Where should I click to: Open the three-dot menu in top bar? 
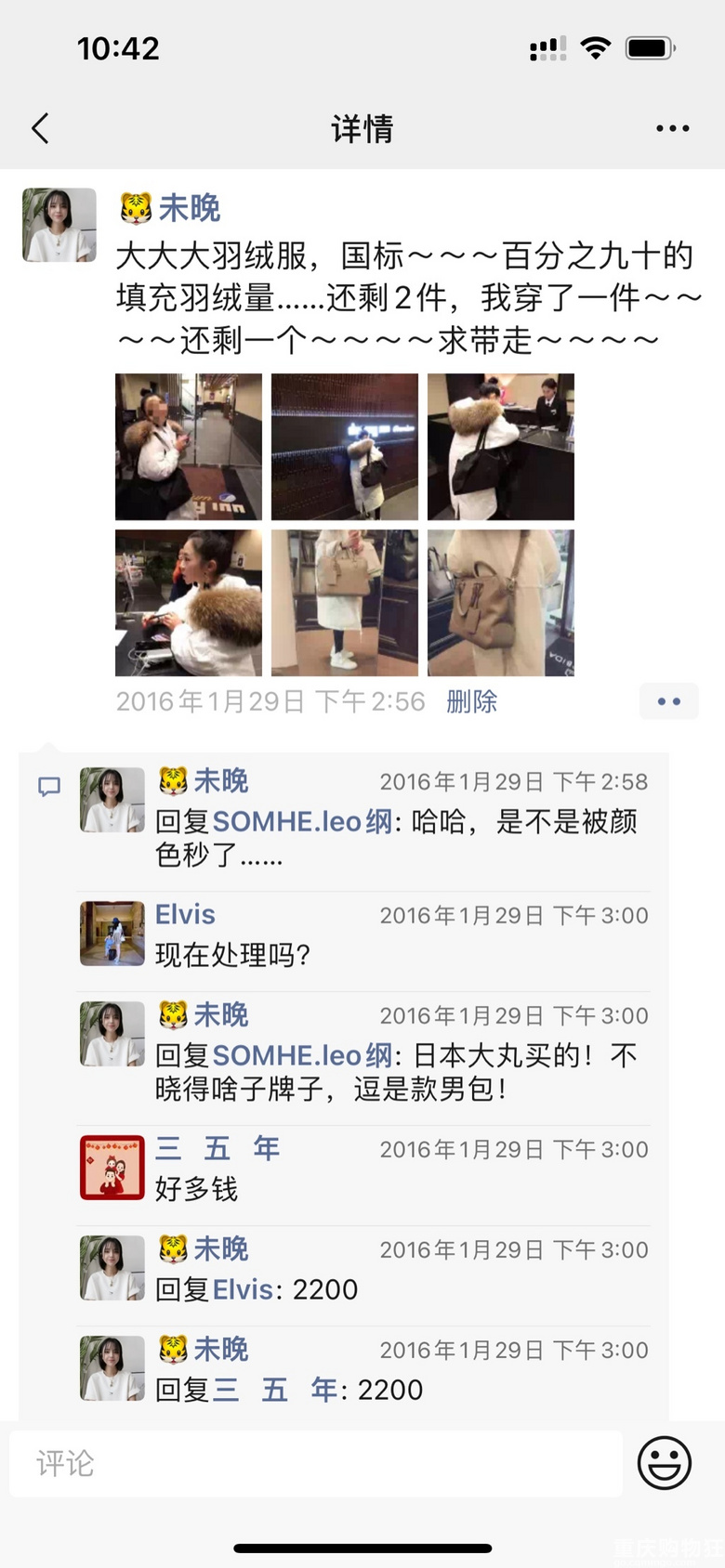point(672,128)
